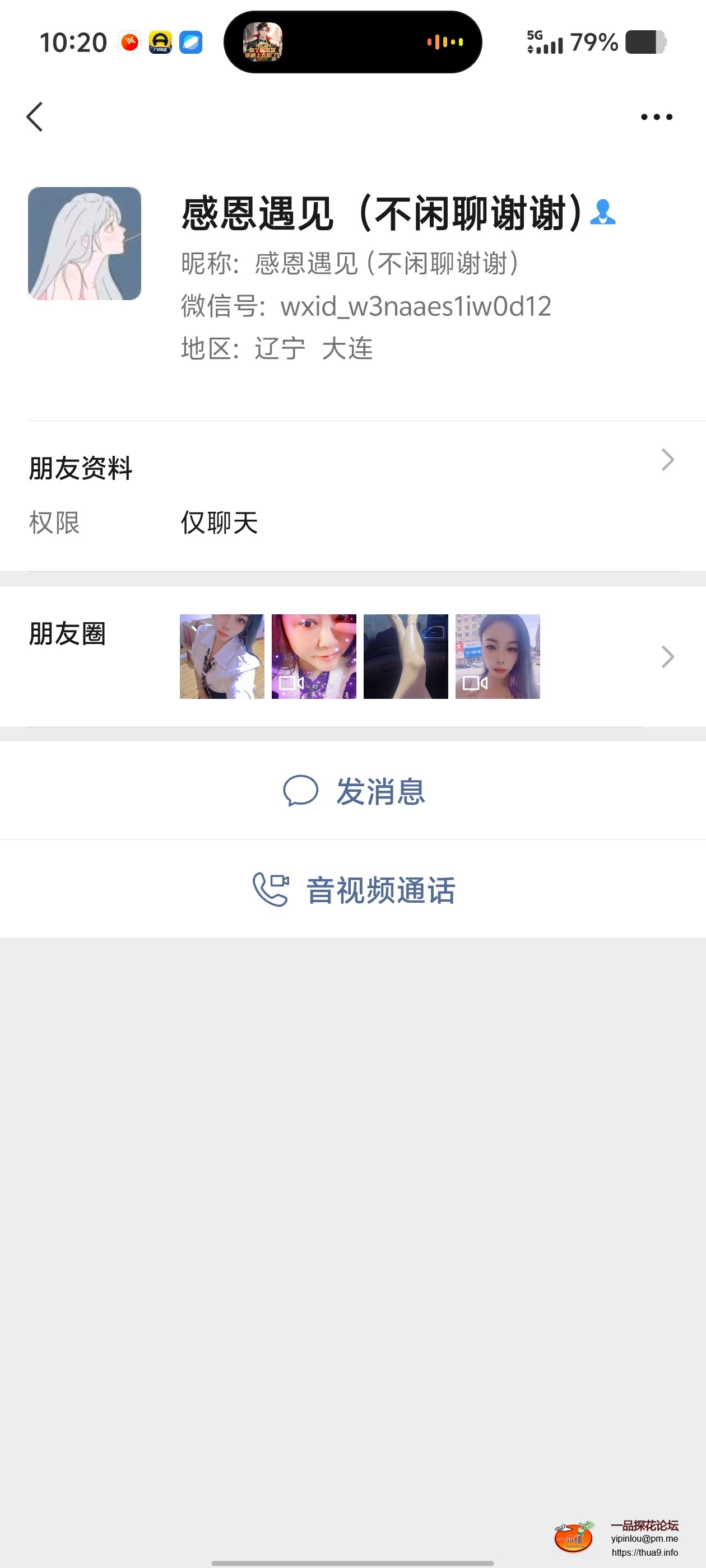Tap the blue verified-contact person icon beside nickname
Image resolution: width=706 pixels, height=1568 pixels.
603,213
